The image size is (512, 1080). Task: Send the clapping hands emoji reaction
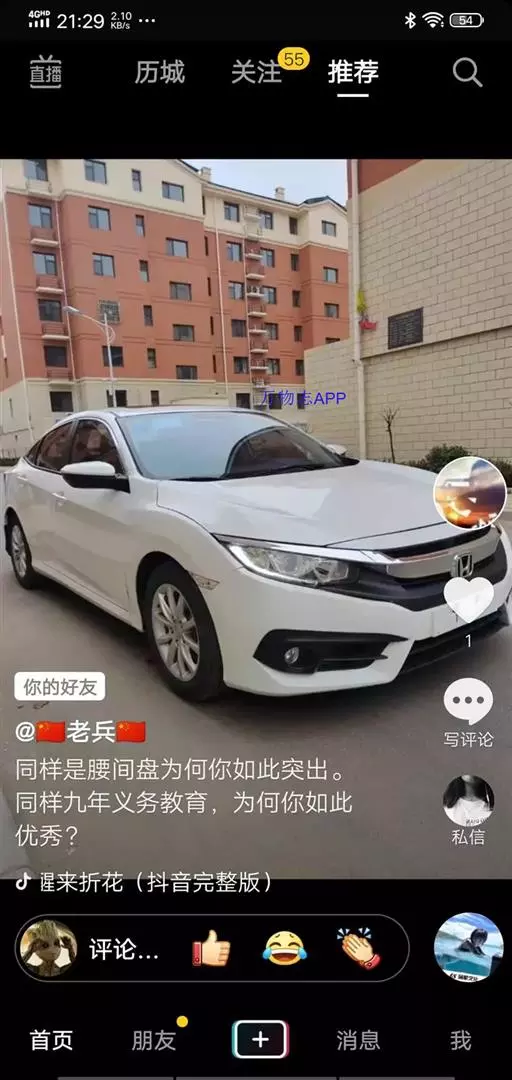(358, 948)
